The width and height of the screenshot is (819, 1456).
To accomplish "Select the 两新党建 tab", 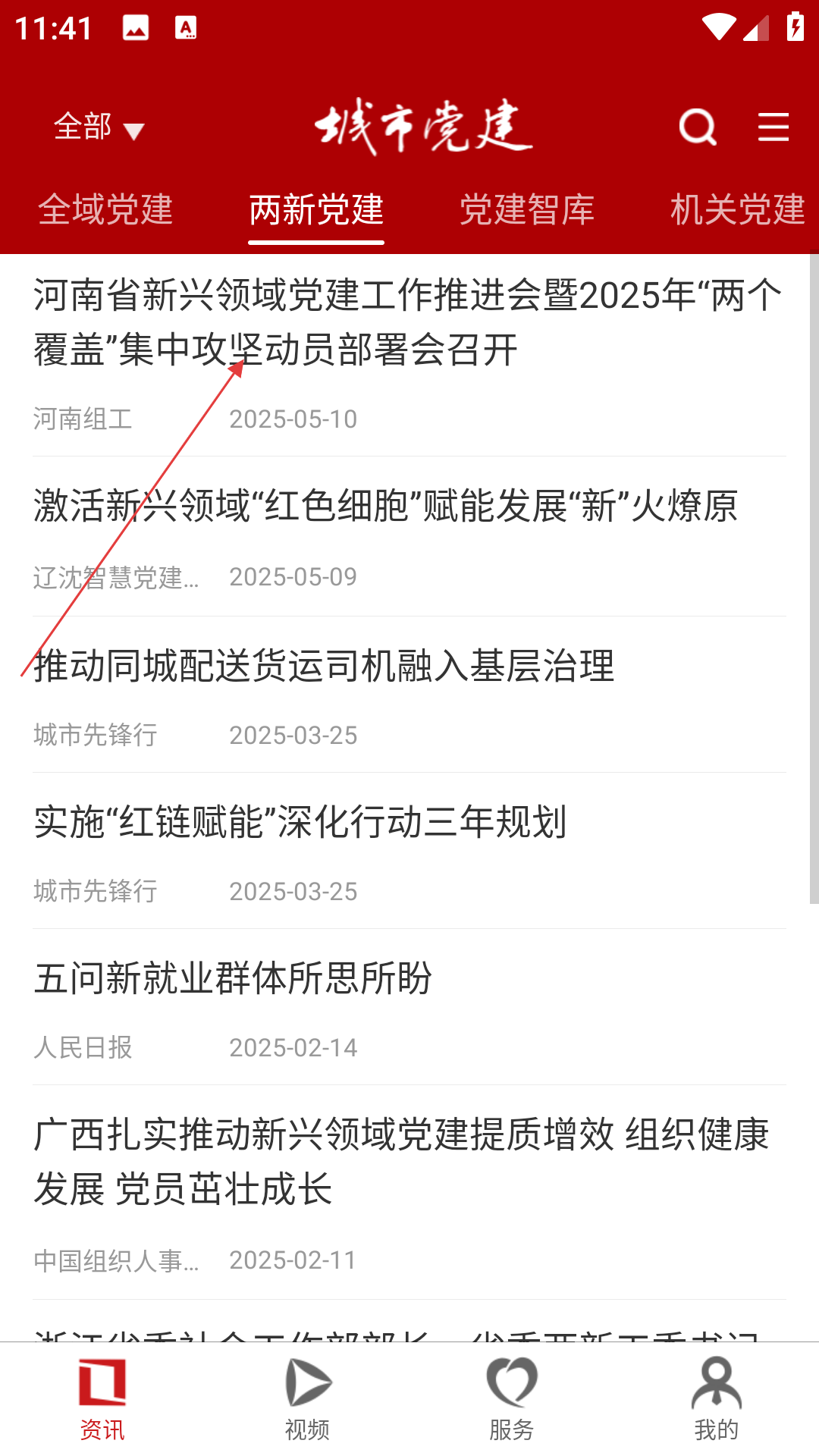I will pyautogui.click(x=316, y=209).
